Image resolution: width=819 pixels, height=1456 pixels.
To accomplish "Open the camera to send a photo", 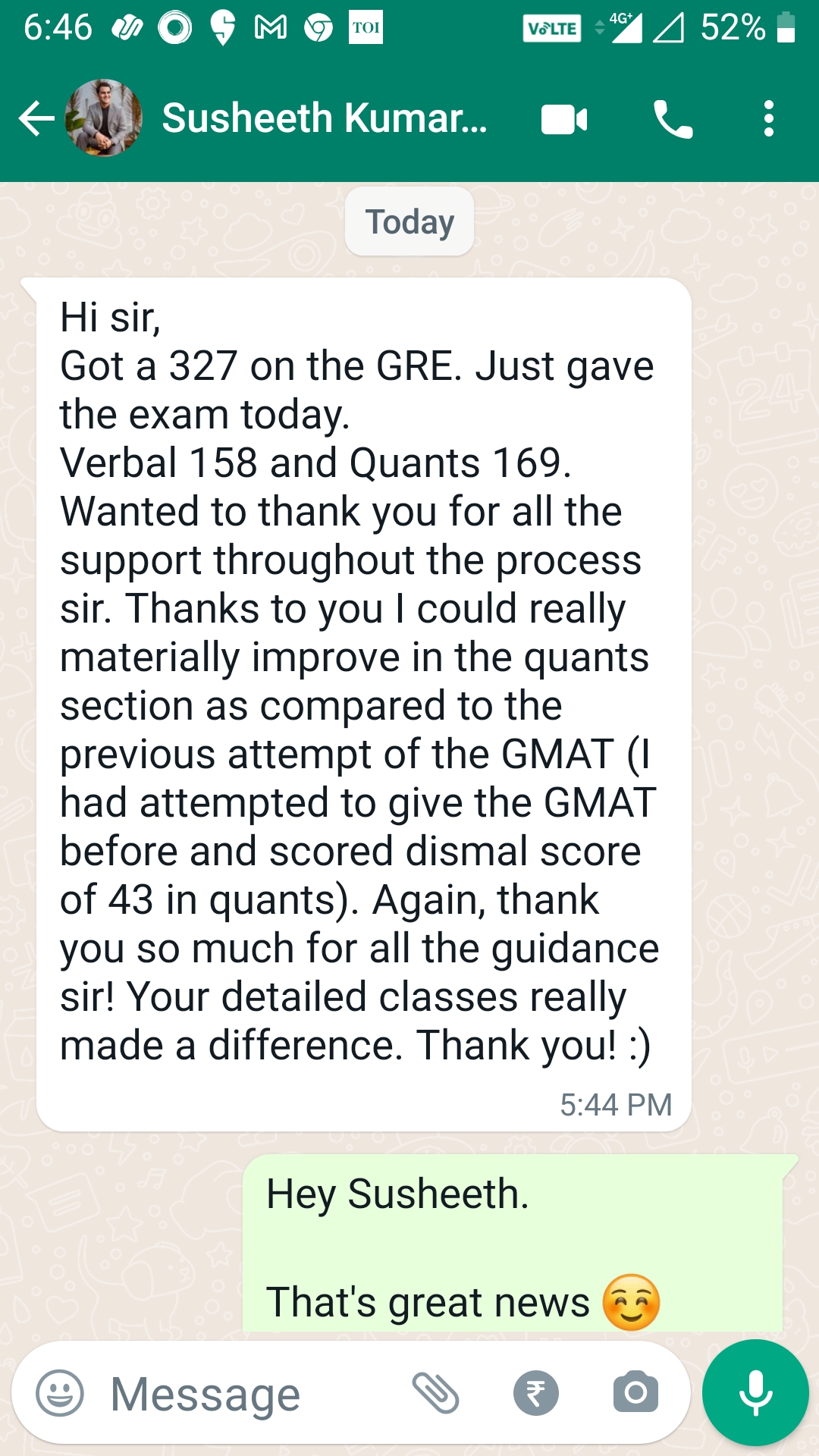I will point(635,1392).
